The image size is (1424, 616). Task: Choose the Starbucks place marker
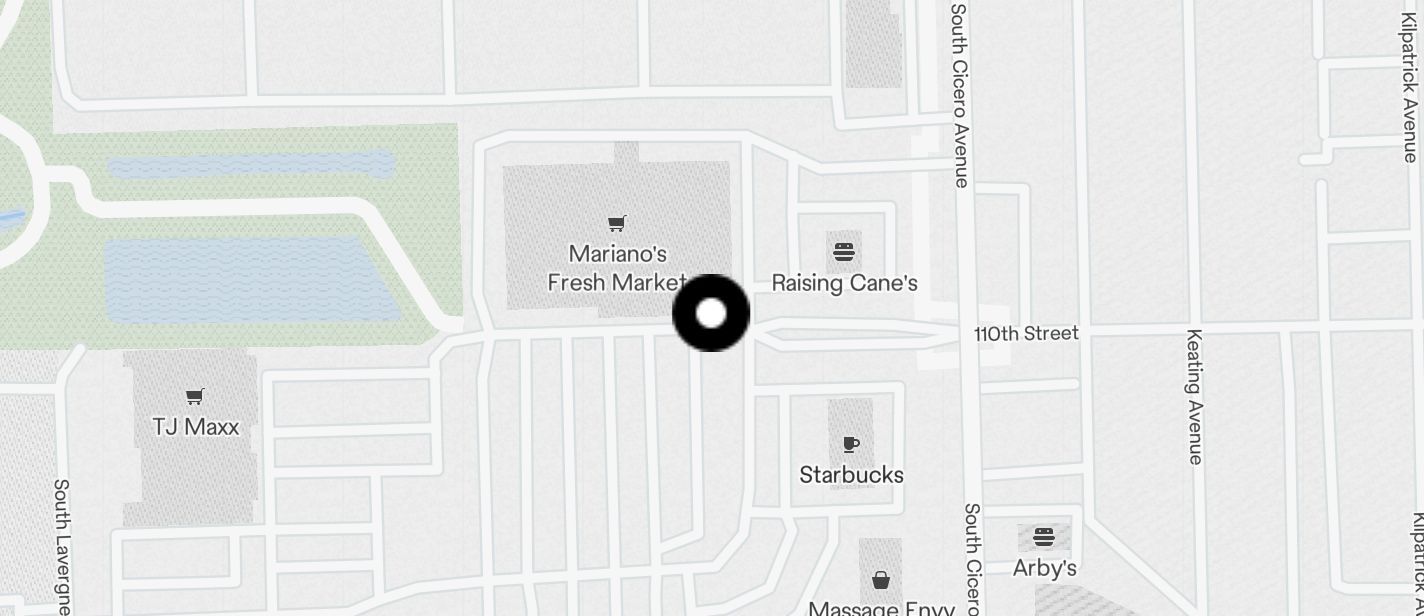click(x=851, y=444)
